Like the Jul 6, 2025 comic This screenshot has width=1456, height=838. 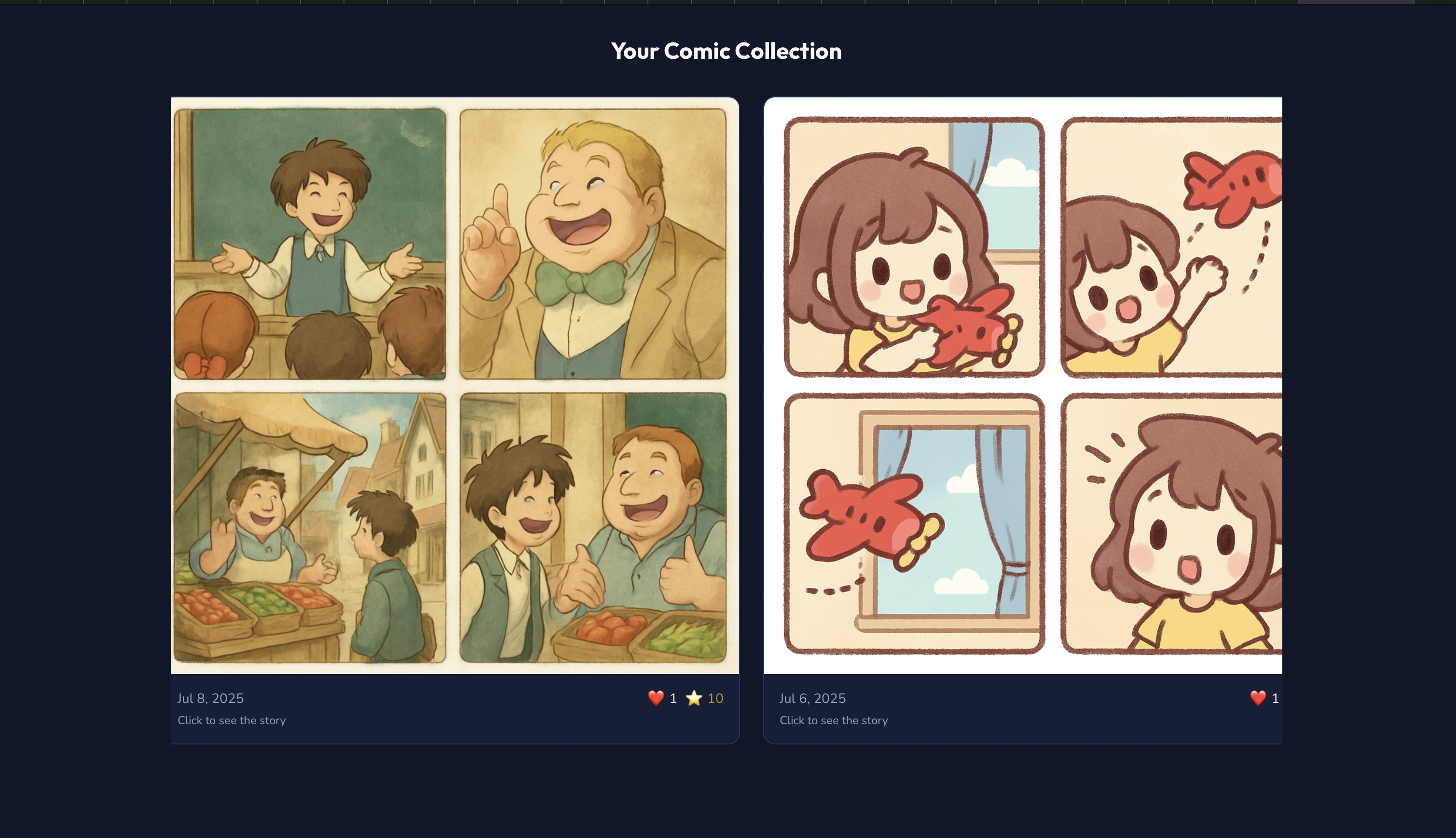coord(1258,698)
